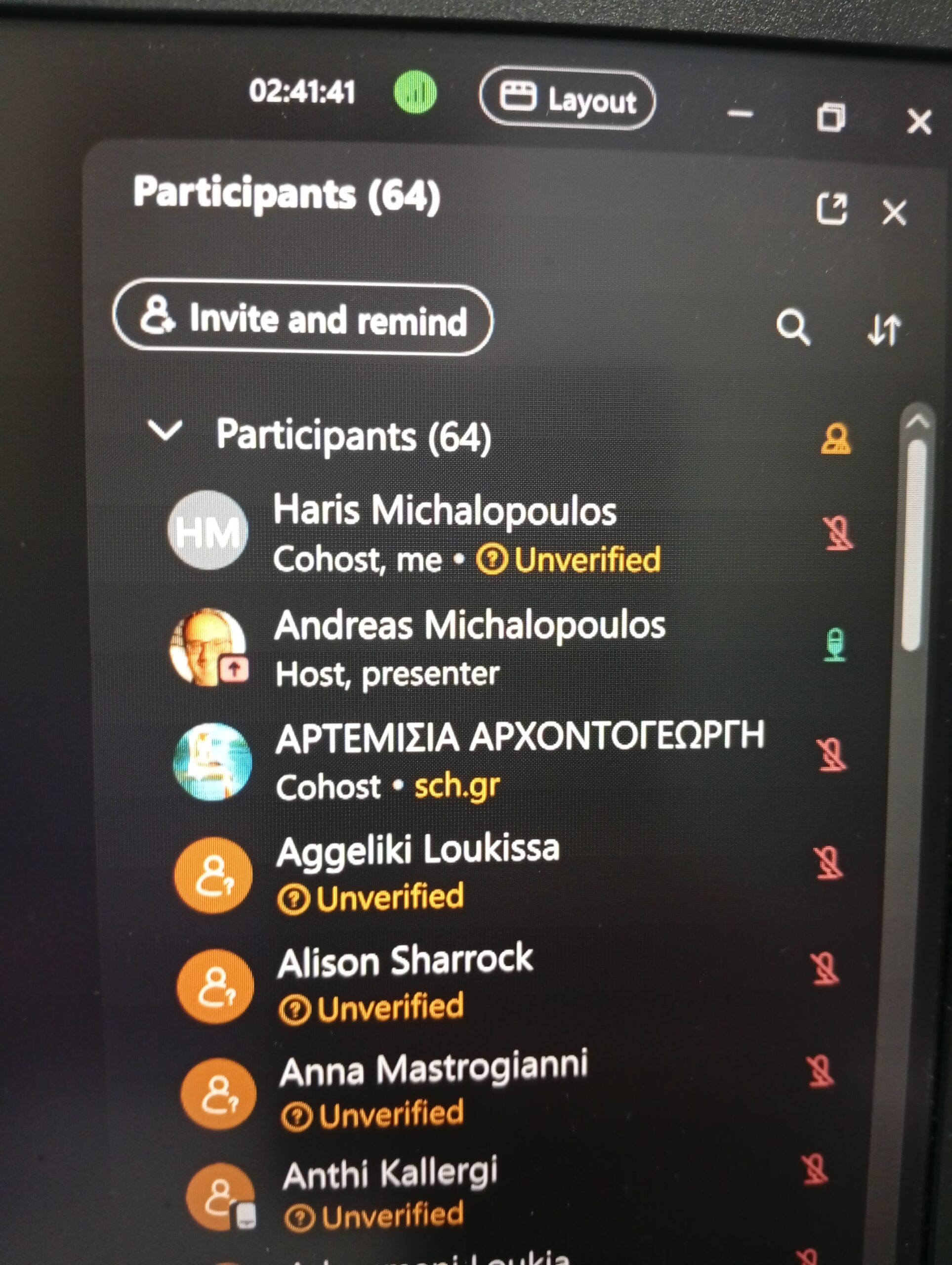The height and width of the screenshot is (1265, 952).
Task: Tap the mic icon for Alison Sharrock
Action: 825,970
